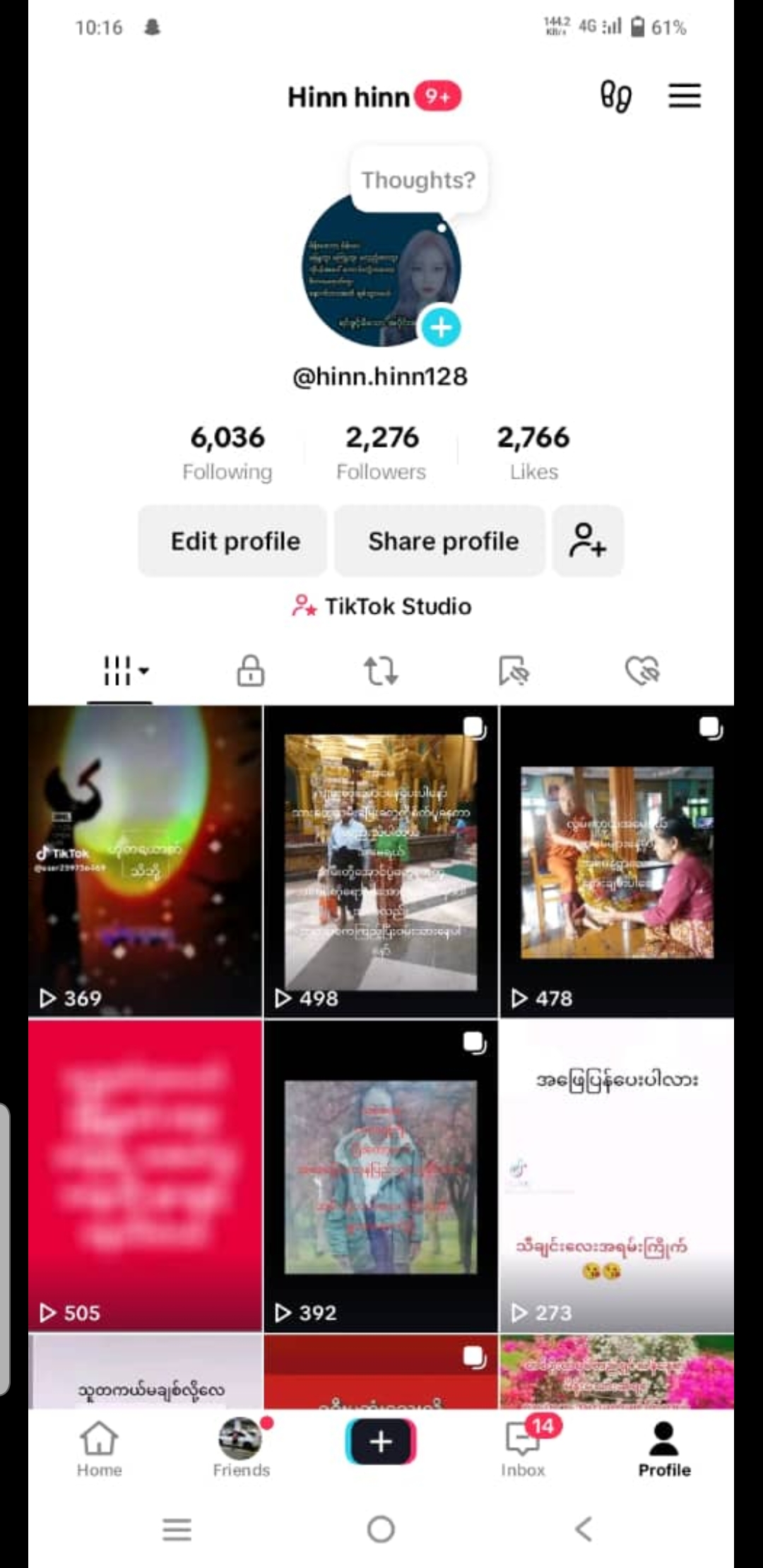Go to Inbox with 14 notifications

(524, 1447)
